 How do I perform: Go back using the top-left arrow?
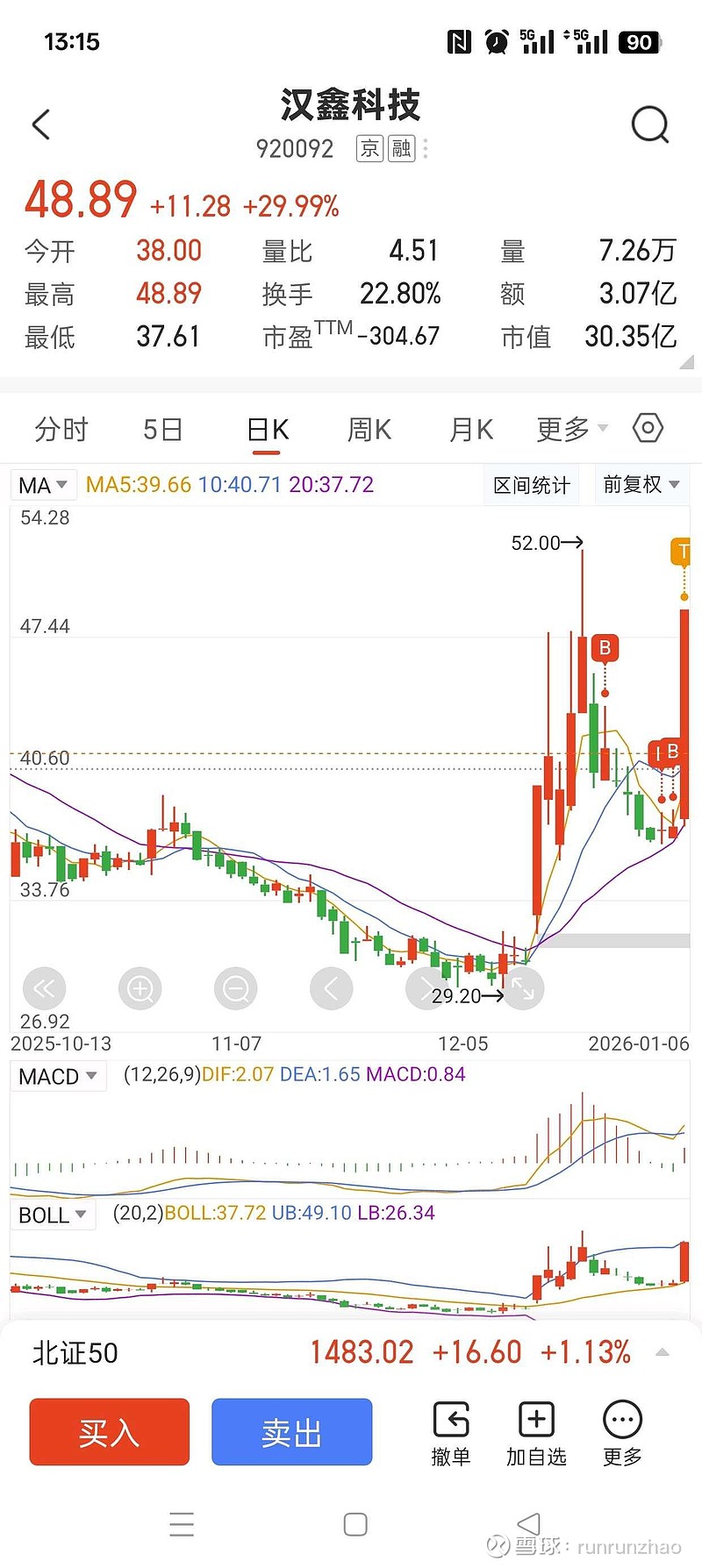41,125
